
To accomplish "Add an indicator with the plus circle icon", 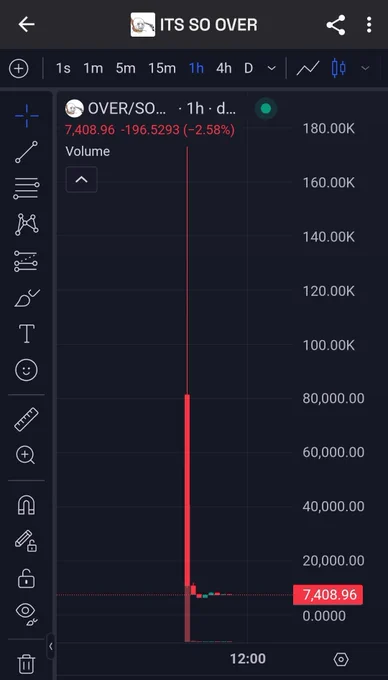I will 19,69.
